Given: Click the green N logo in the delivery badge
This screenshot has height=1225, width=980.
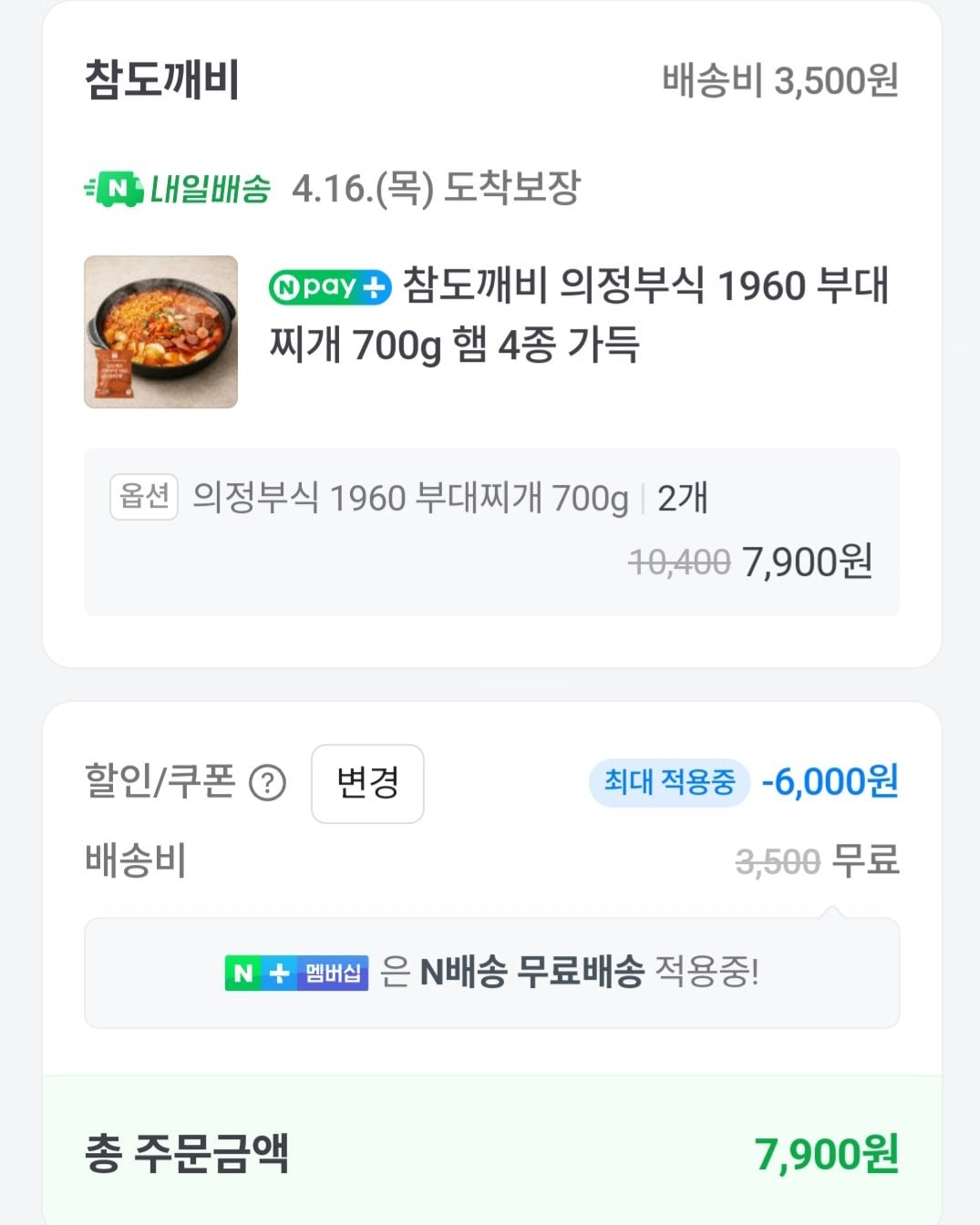Looking at the screenshot, I should [117, 189].
